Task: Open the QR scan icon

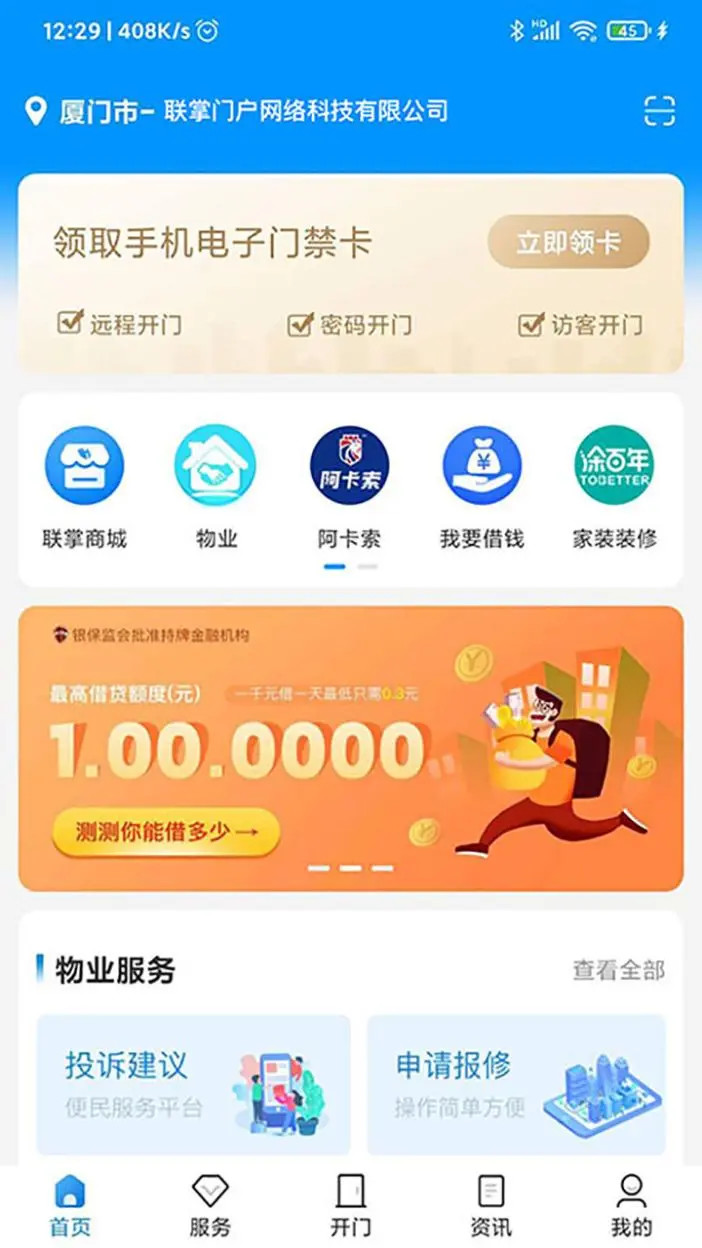Action: click(659, 111)
